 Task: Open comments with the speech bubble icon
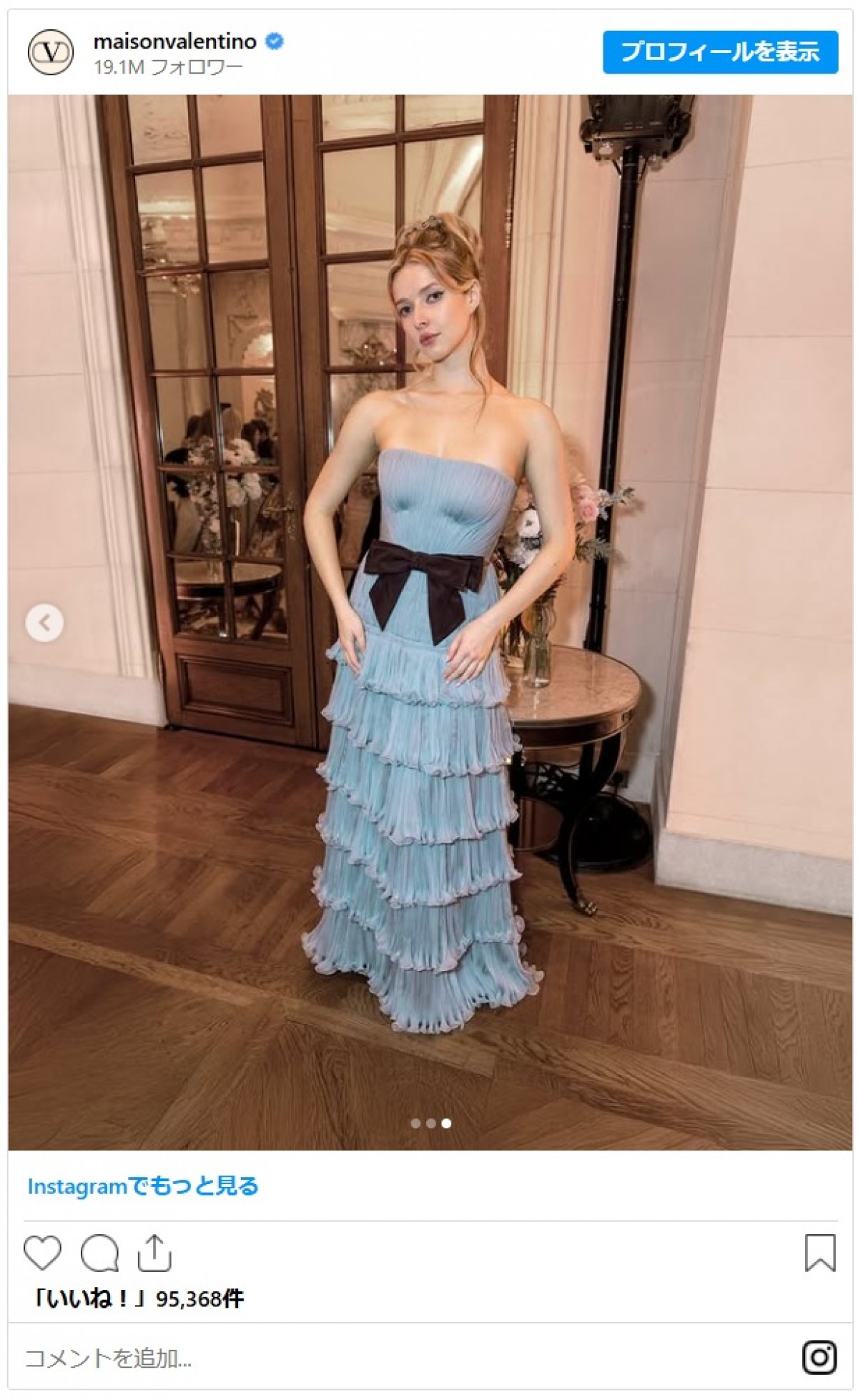99,1252
